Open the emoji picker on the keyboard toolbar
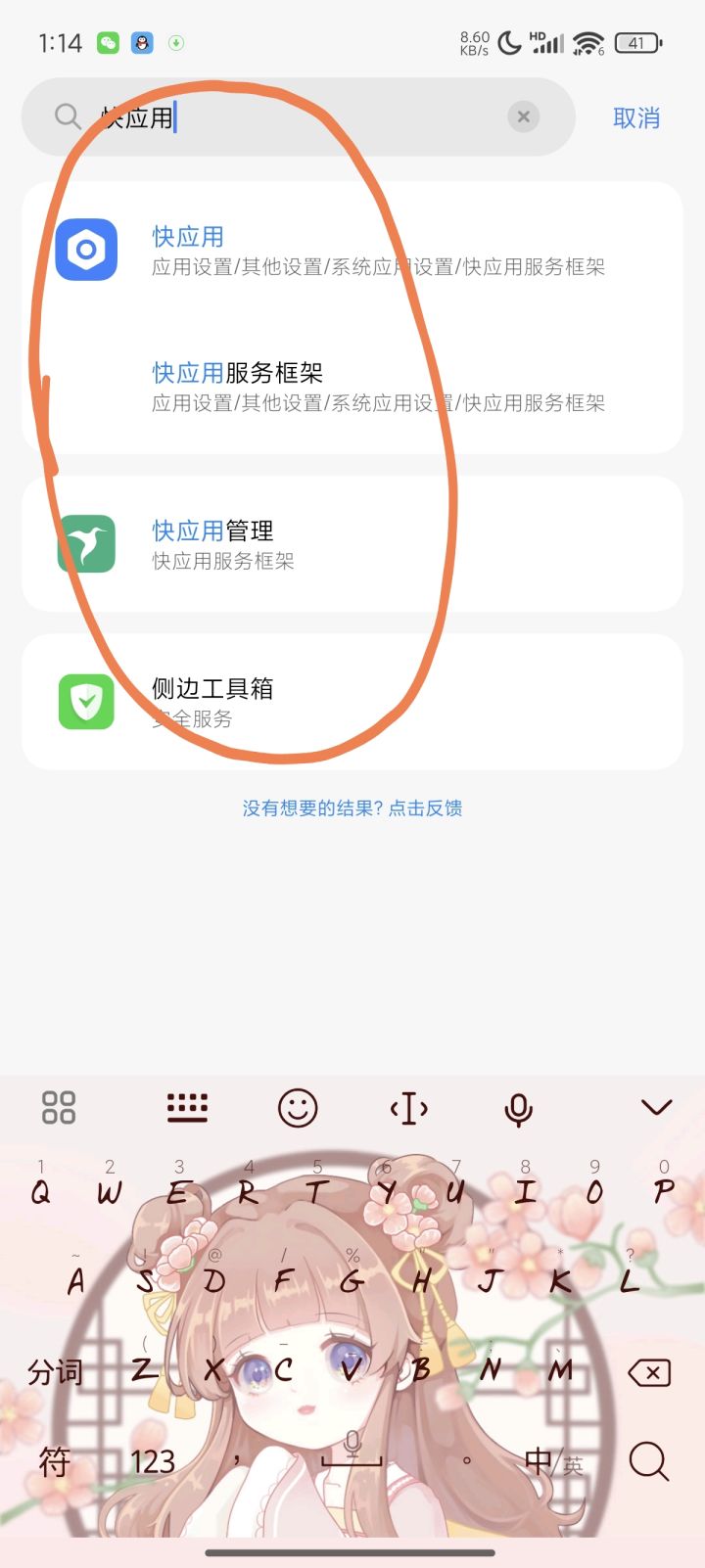 (x=300, y=1107)
